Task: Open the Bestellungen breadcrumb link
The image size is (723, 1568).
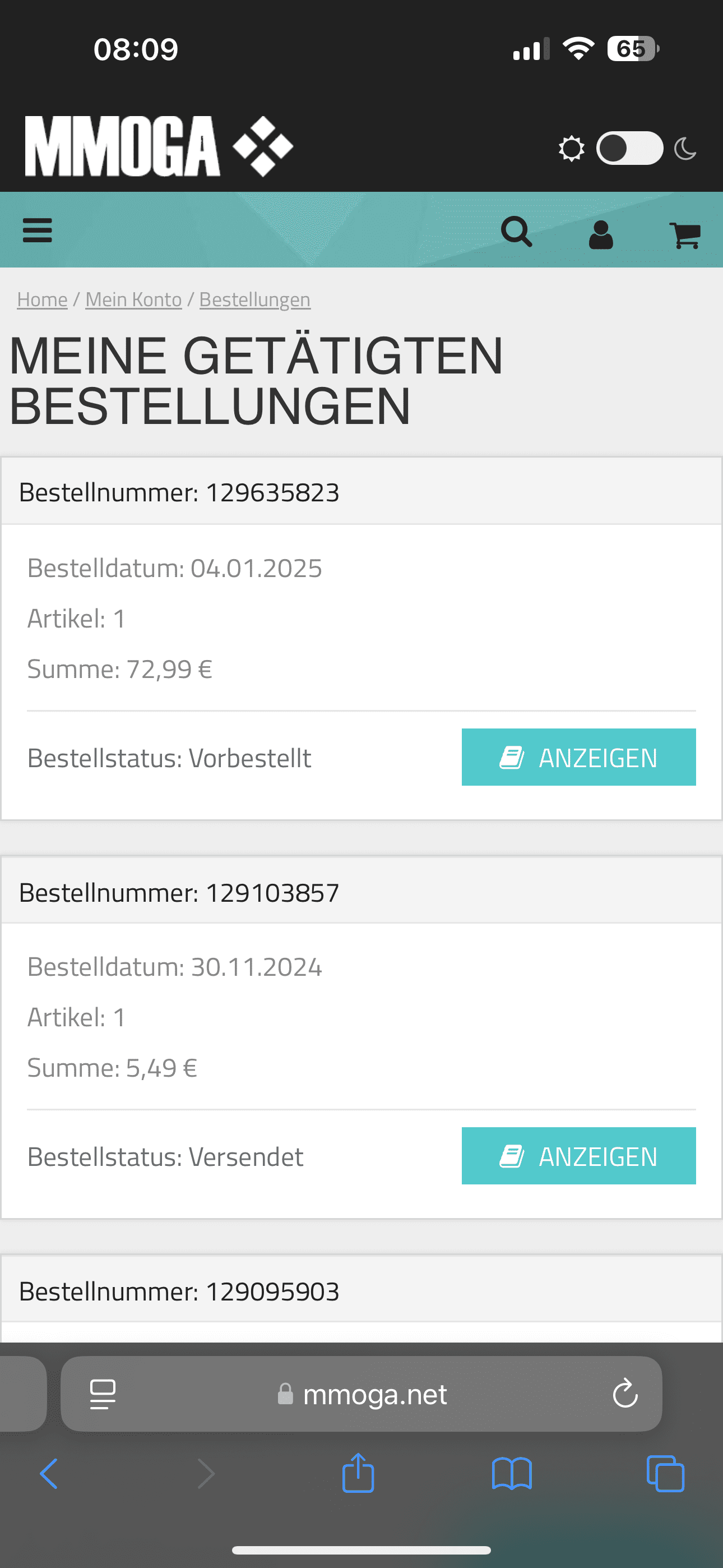Action: click(x=254, y=299)
